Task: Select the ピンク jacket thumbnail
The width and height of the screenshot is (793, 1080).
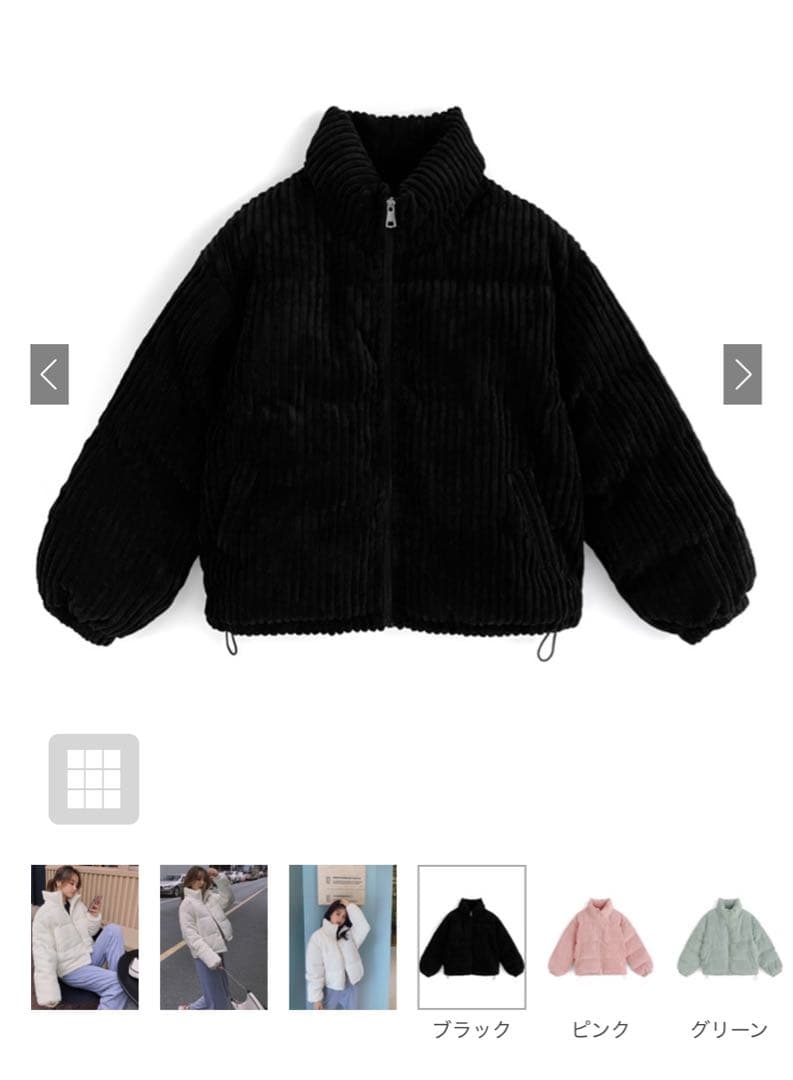Action: click(600, 937)
